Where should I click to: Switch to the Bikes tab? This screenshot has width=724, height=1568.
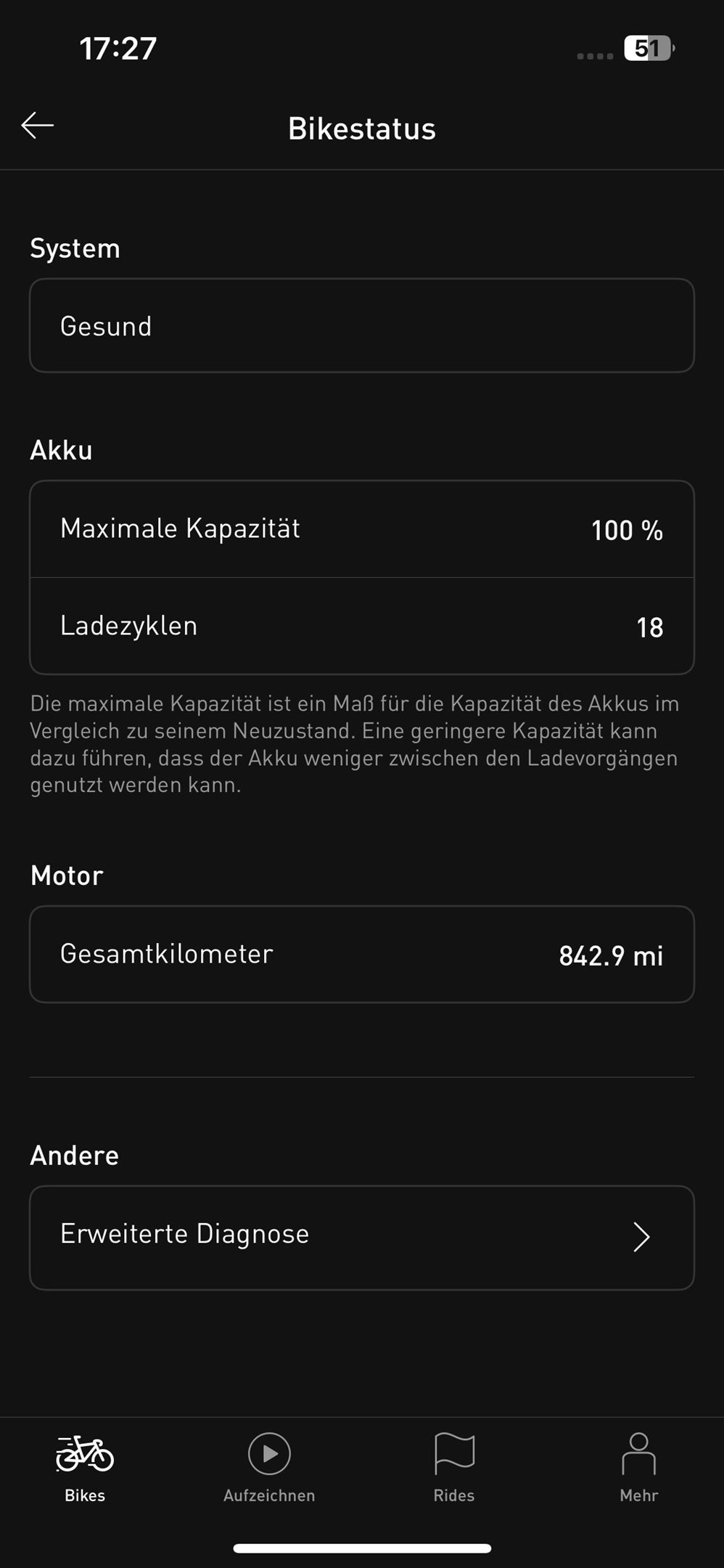click(85, 1466)
